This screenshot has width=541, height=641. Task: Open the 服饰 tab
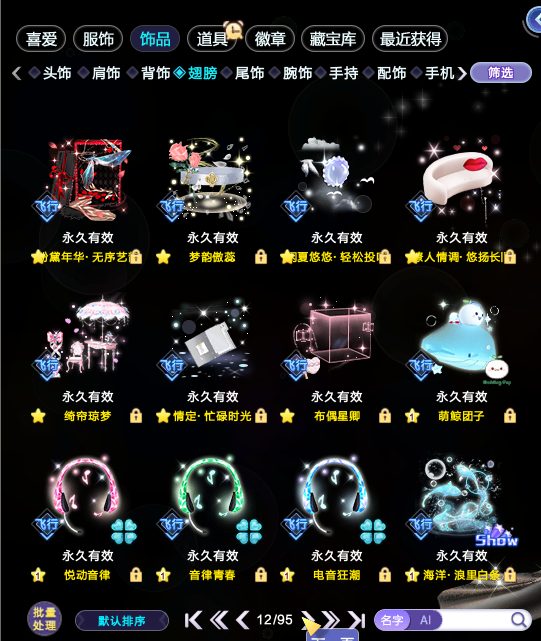98,39
